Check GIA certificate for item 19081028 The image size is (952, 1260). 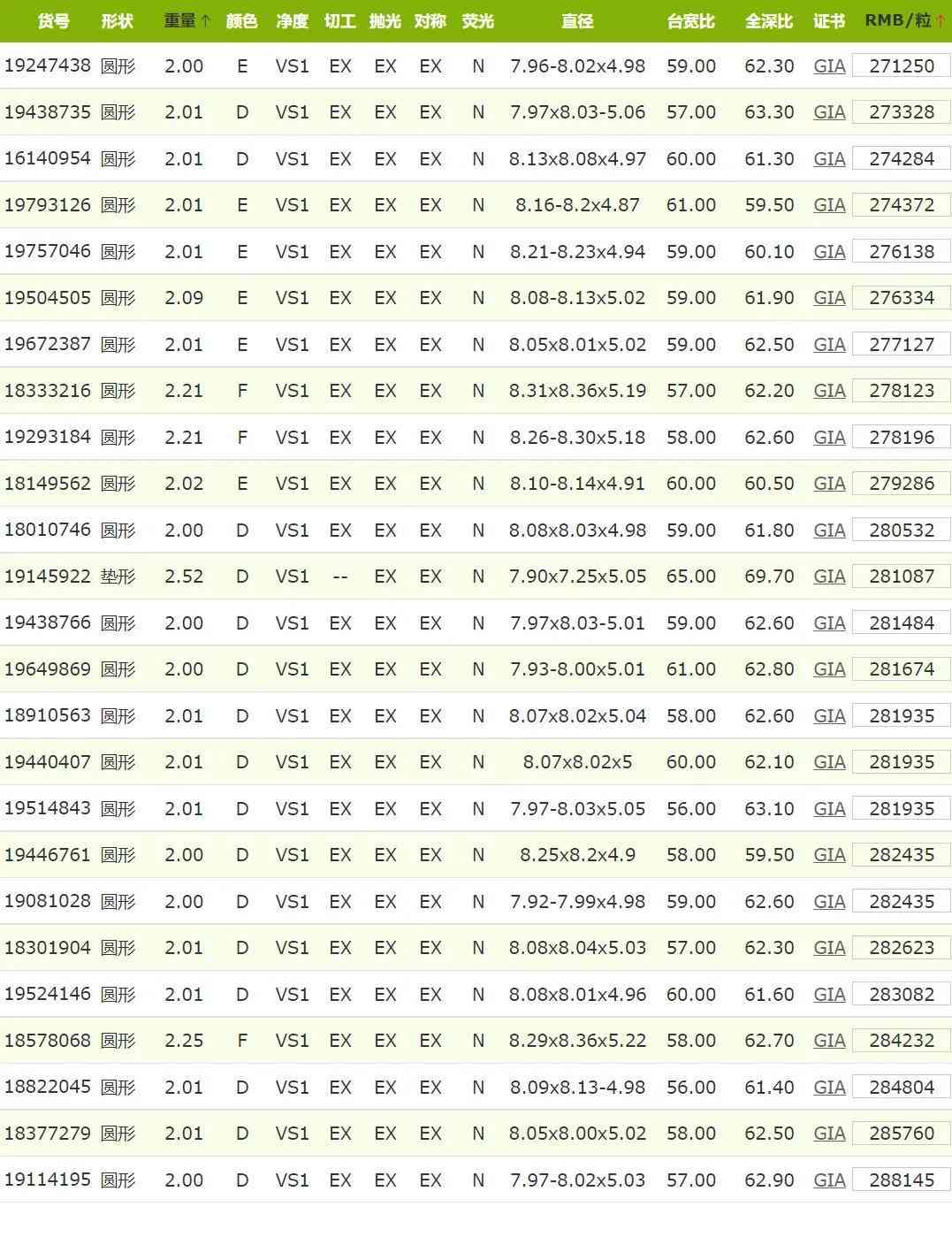point(829,902)
